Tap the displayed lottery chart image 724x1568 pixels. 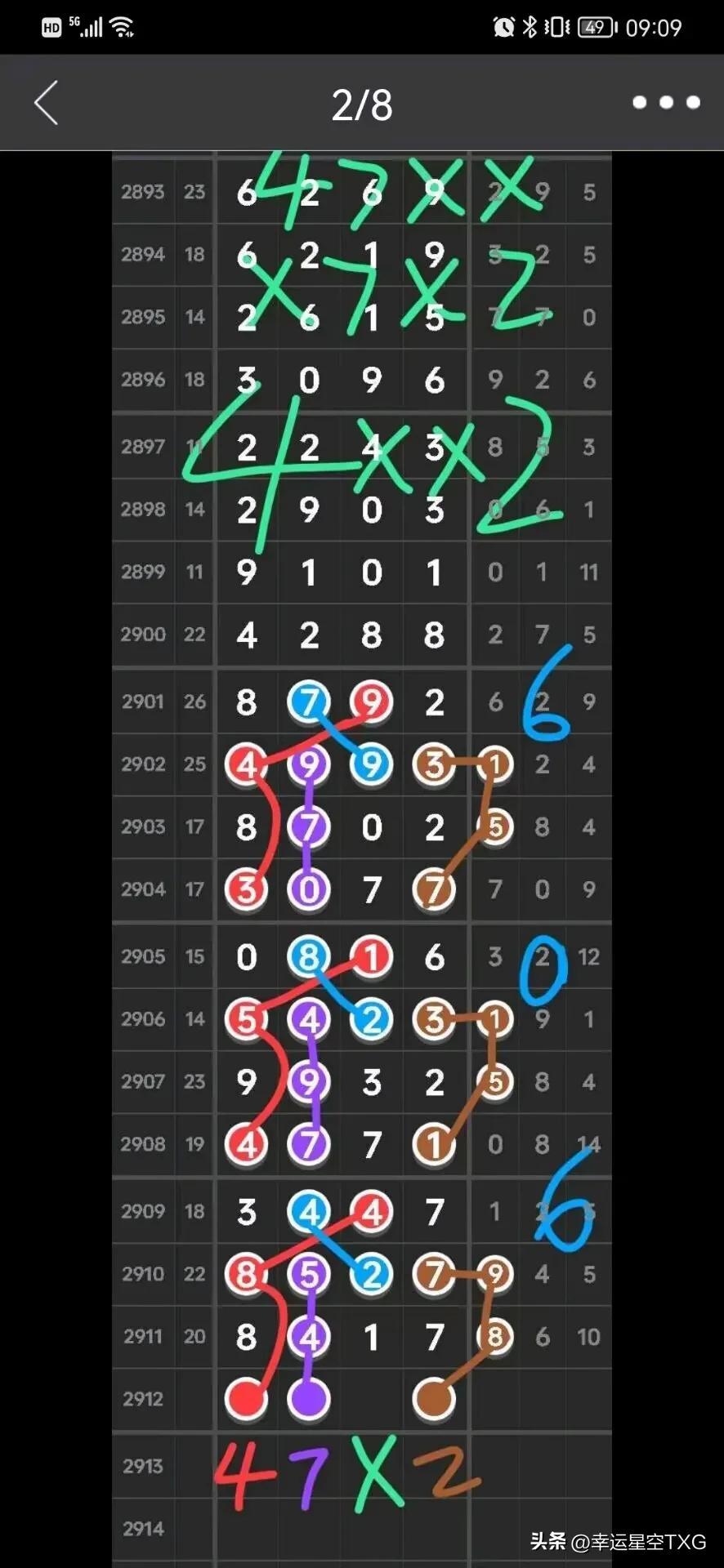[x=362, y=857]
